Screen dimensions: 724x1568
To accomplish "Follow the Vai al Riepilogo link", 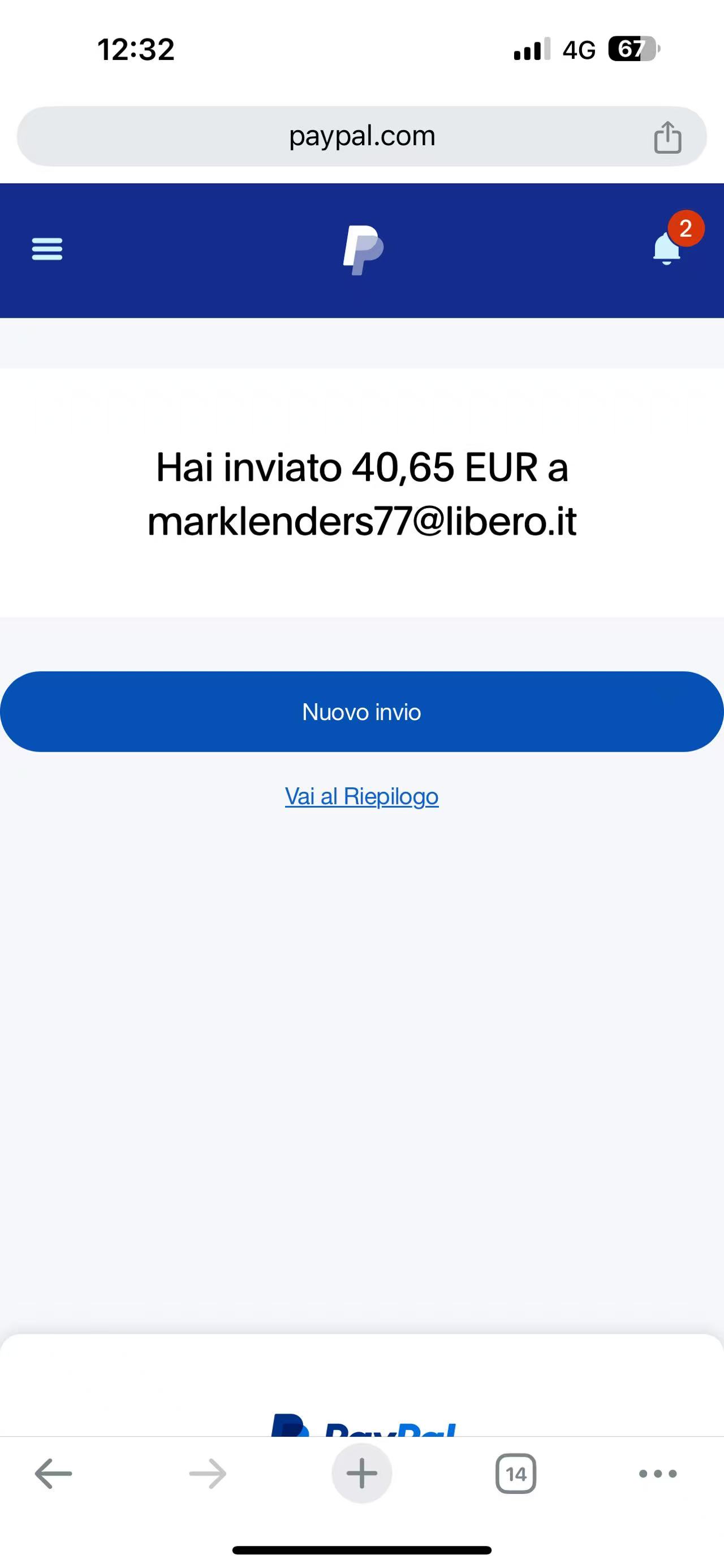I will (361, 796).
